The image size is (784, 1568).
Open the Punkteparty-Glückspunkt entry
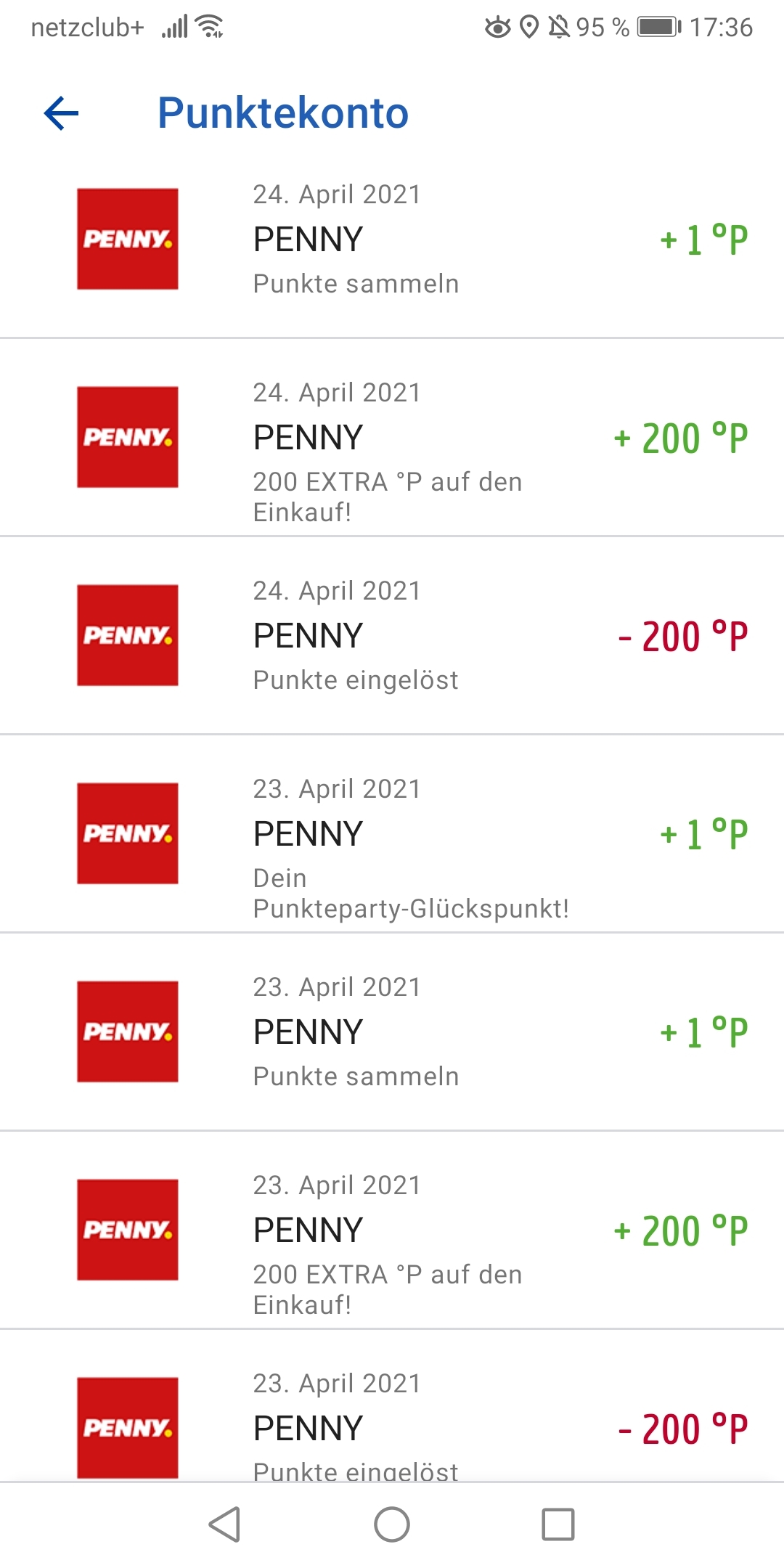point(392,834)
